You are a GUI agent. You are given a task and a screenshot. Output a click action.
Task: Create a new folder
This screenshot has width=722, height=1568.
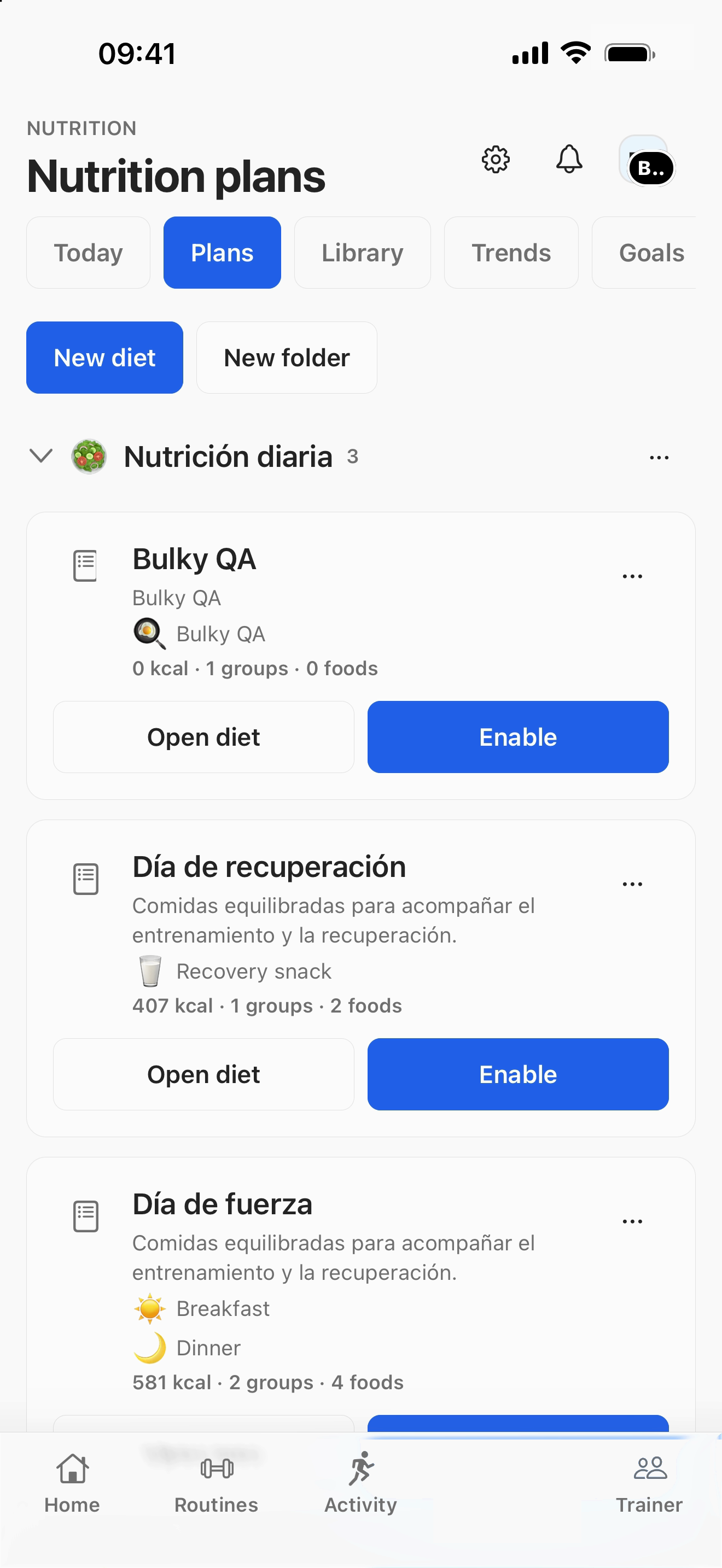pyautogui.click(x=287, y=358)
